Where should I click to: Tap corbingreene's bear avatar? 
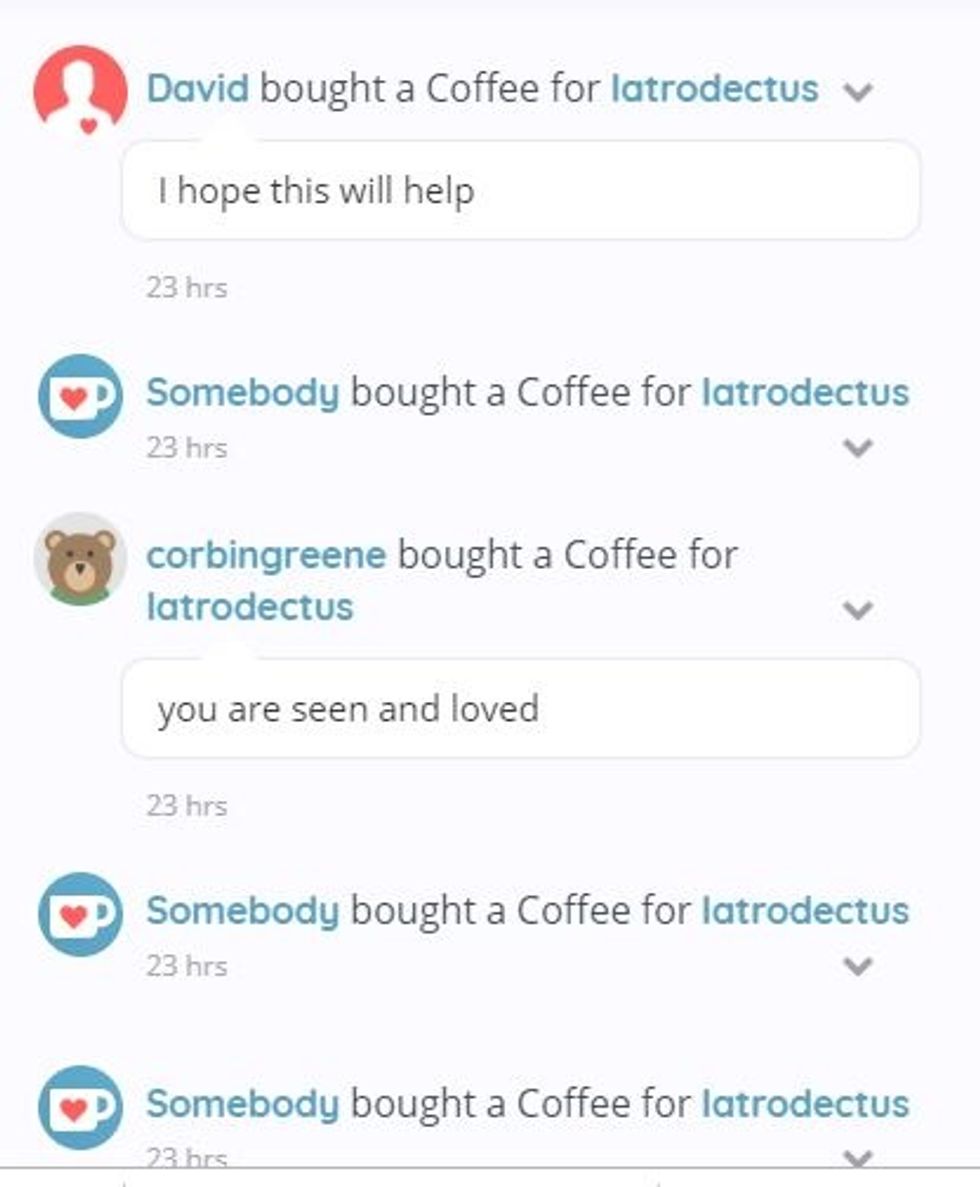point(80,560)
